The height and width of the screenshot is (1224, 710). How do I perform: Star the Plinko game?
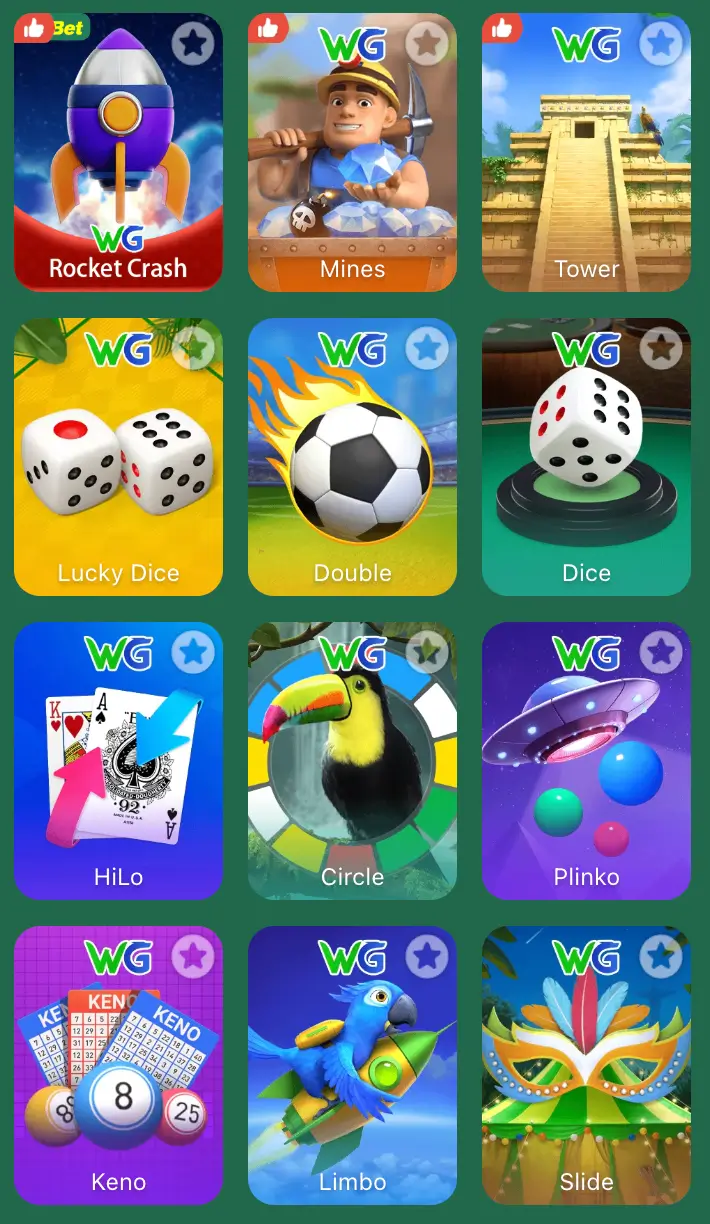click(661, 652)
